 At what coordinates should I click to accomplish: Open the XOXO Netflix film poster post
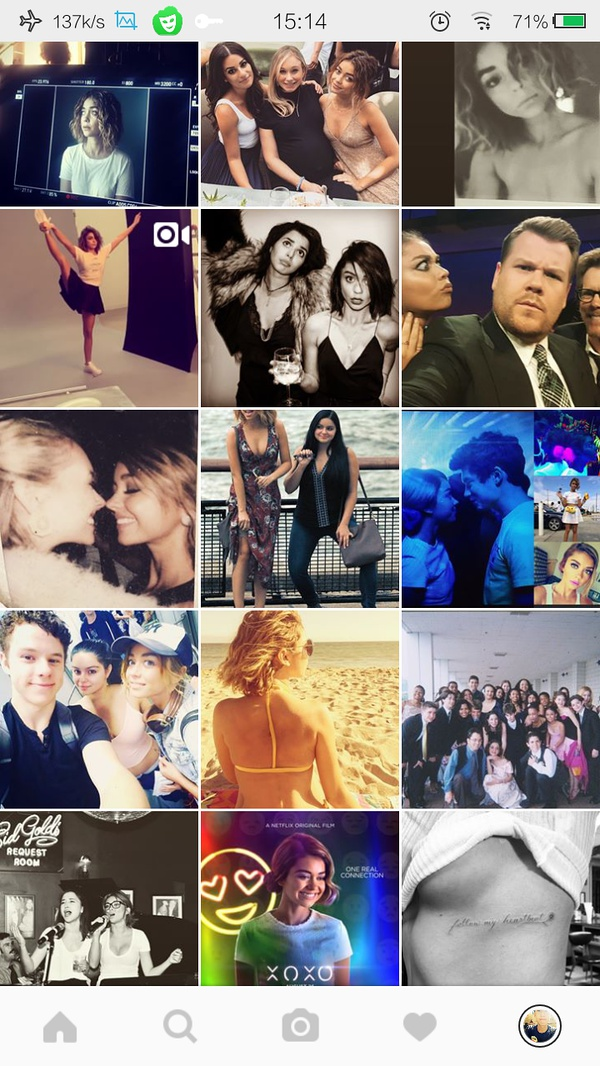[x=300, y=898]
